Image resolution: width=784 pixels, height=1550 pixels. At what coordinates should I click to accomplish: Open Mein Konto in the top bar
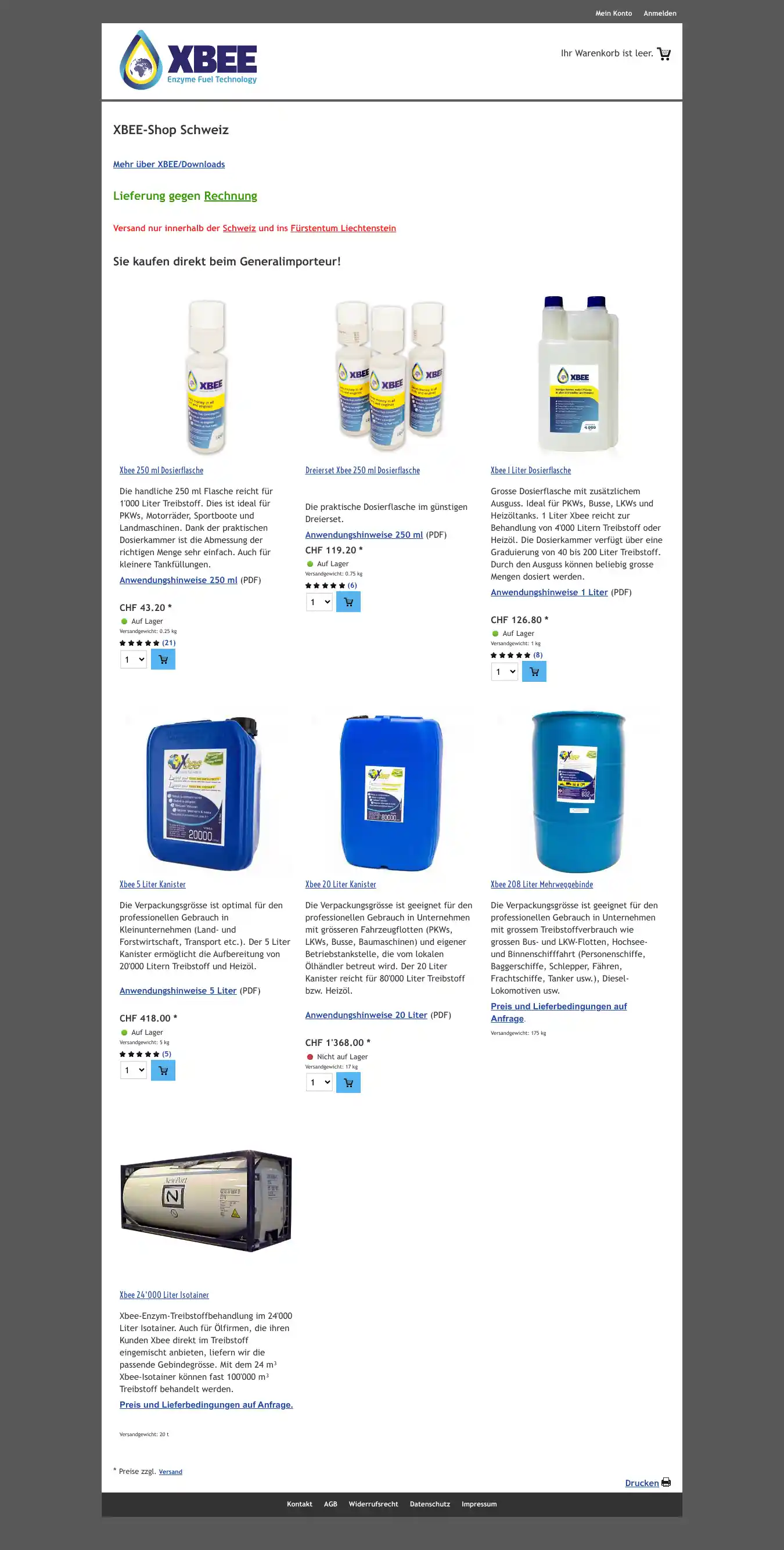(613, 13)
